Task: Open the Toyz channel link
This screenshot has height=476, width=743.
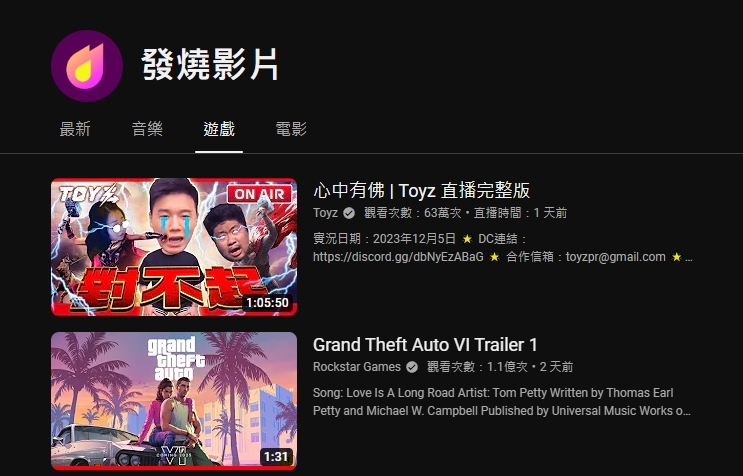Action: (325, 213)
